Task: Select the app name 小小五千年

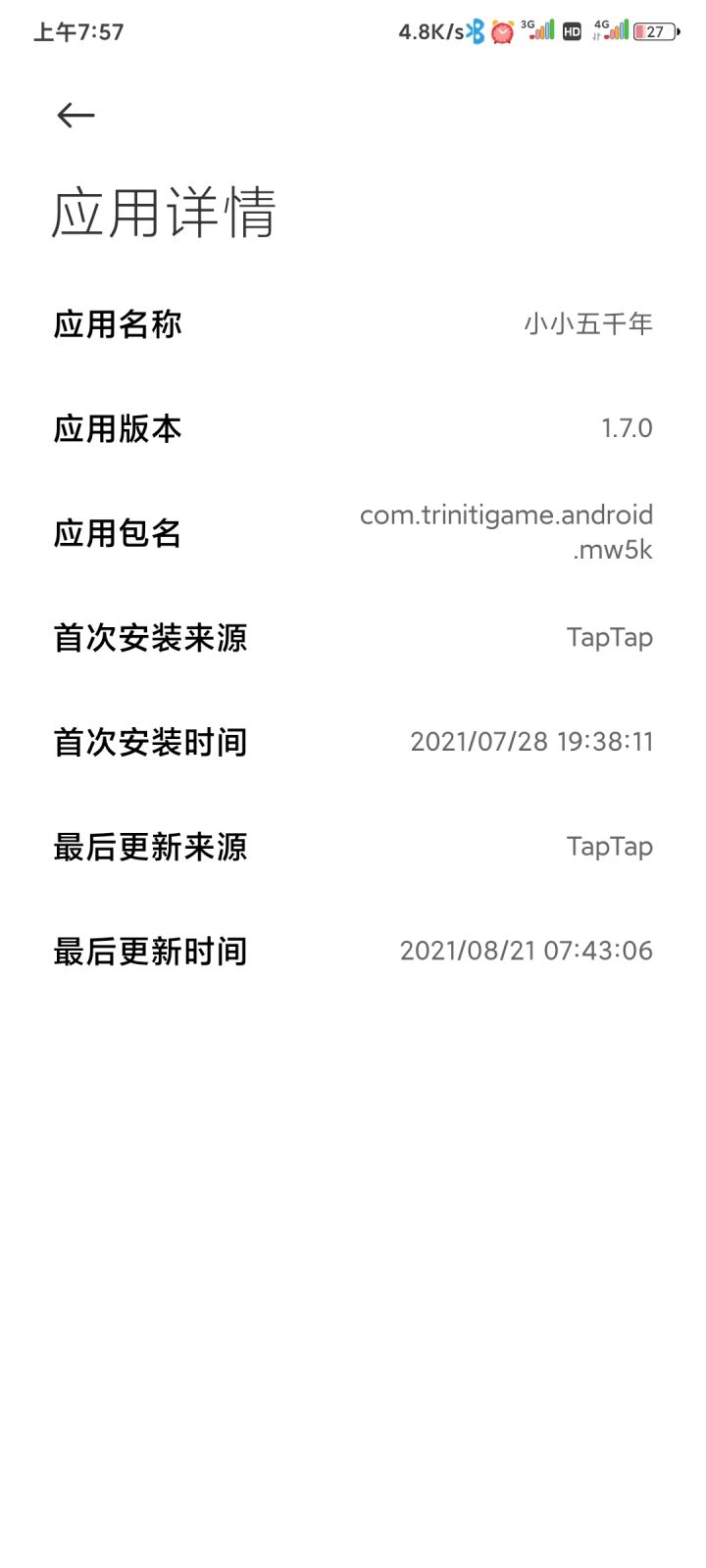Action: pos(587,322)
